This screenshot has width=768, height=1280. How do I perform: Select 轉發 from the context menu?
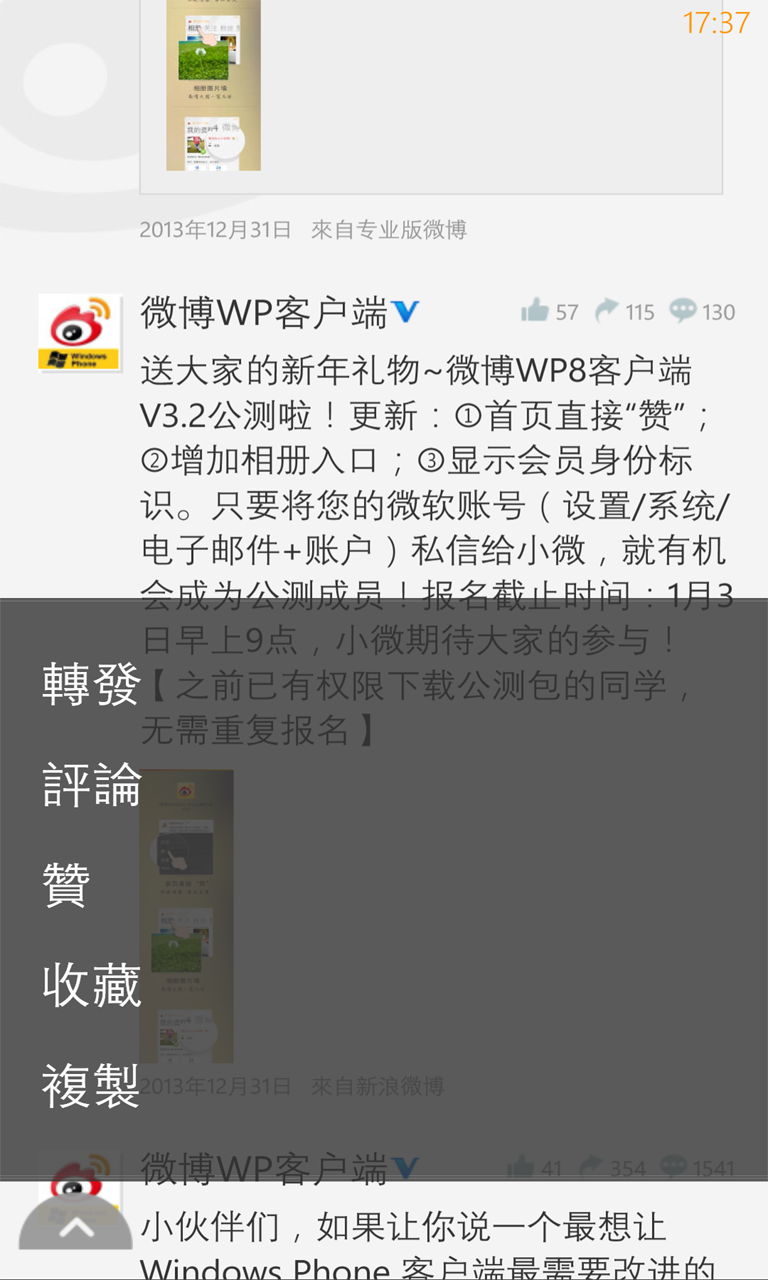[91, 685]
